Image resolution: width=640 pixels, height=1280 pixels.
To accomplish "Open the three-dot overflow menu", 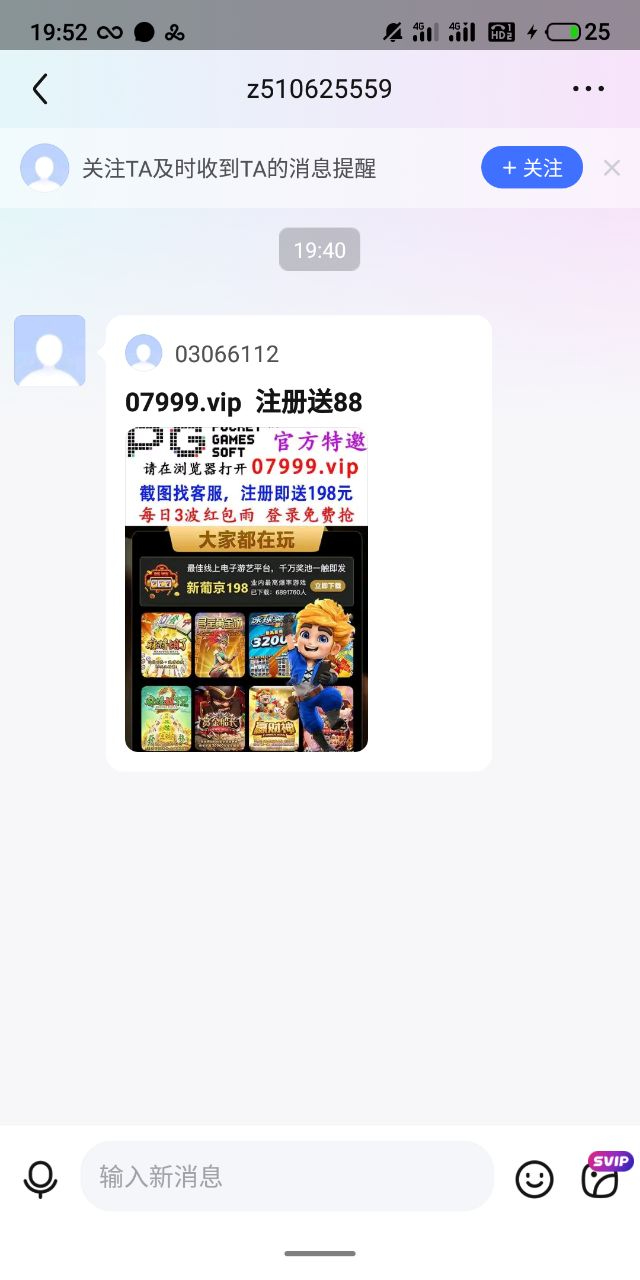I will tap(588, 89).
